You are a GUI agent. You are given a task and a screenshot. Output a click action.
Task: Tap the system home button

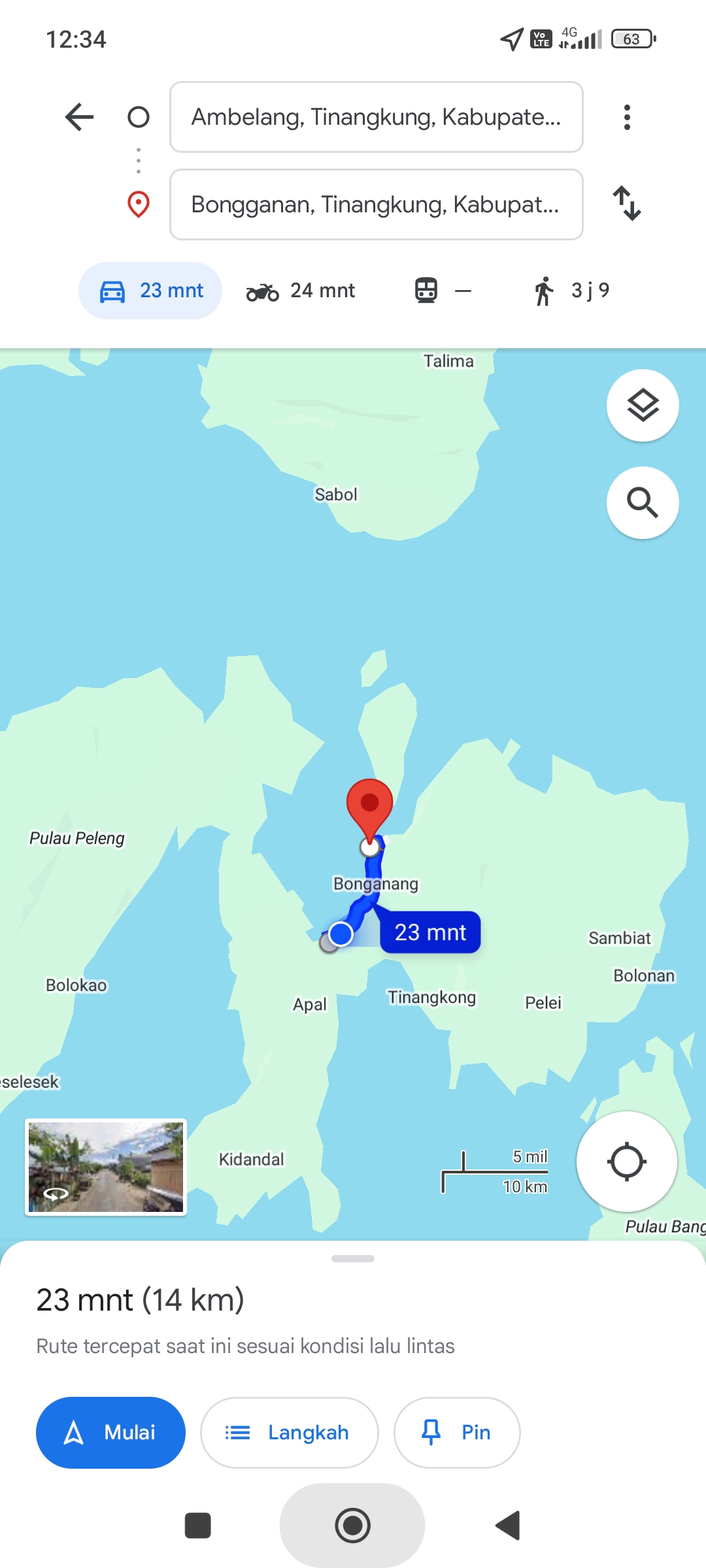pyautogui.click(x=352, y=1526)
